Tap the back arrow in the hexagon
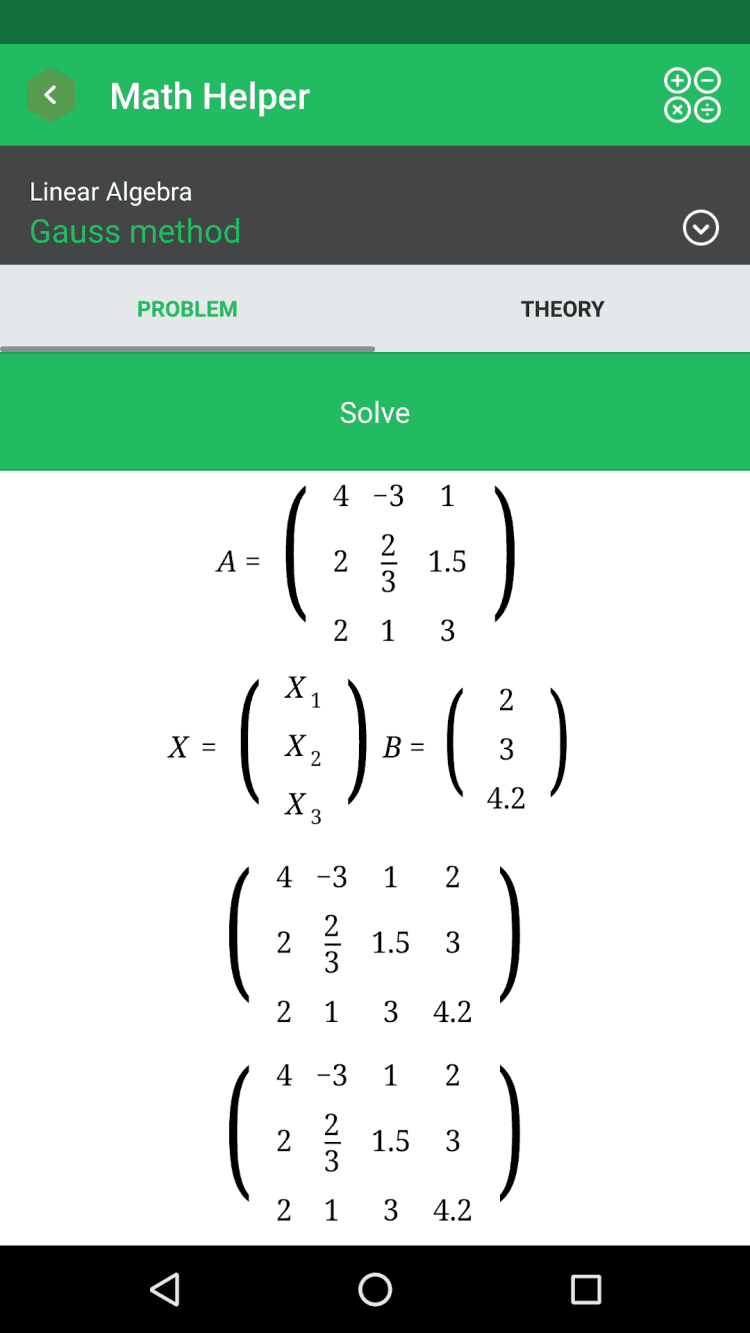 pos(51,96)
